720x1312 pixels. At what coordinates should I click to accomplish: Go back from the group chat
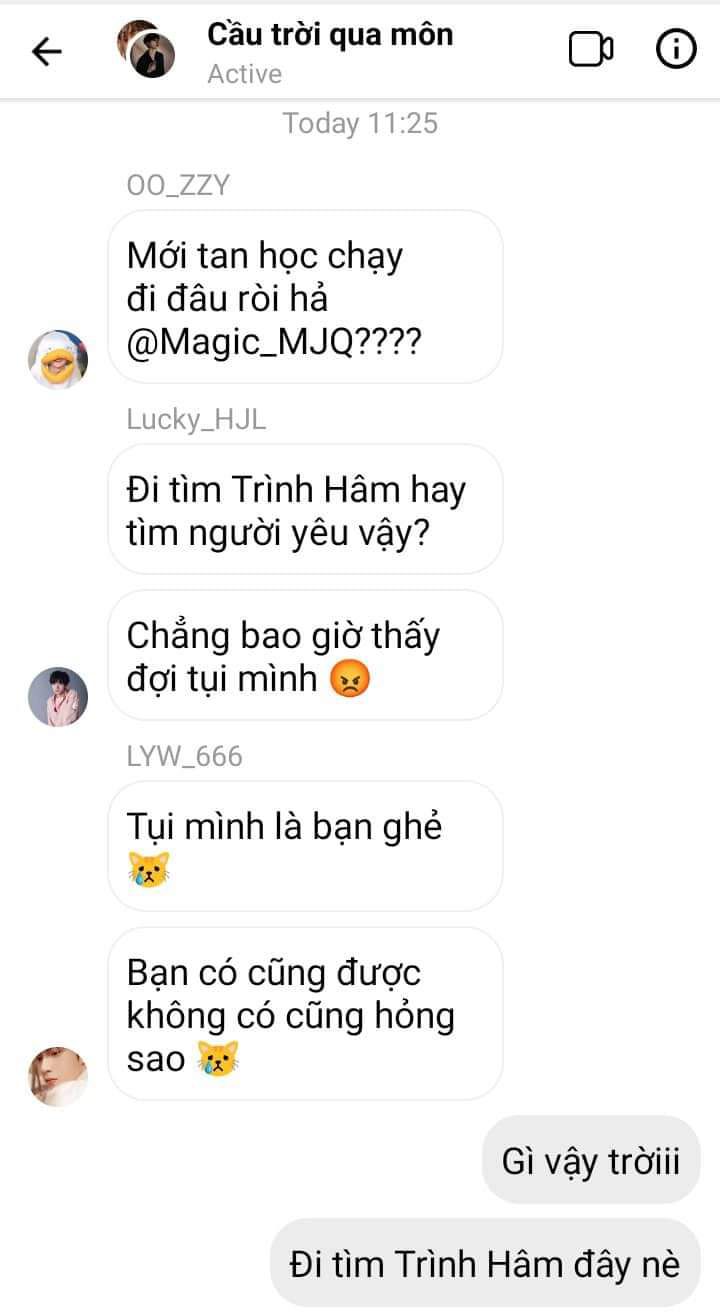pos(47,51)
